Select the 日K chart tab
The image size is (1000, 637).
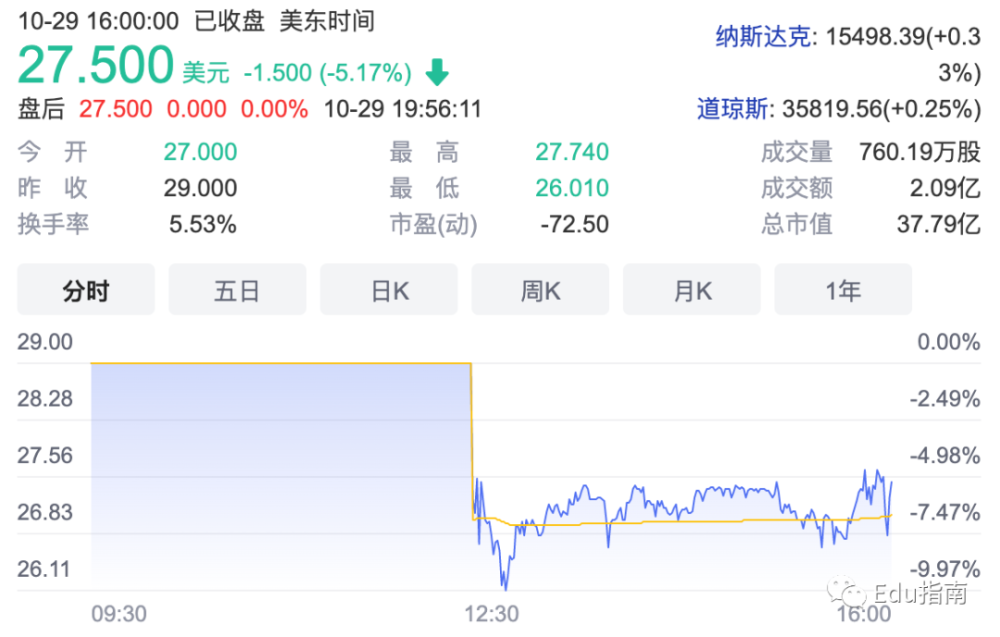coord(389,291)
